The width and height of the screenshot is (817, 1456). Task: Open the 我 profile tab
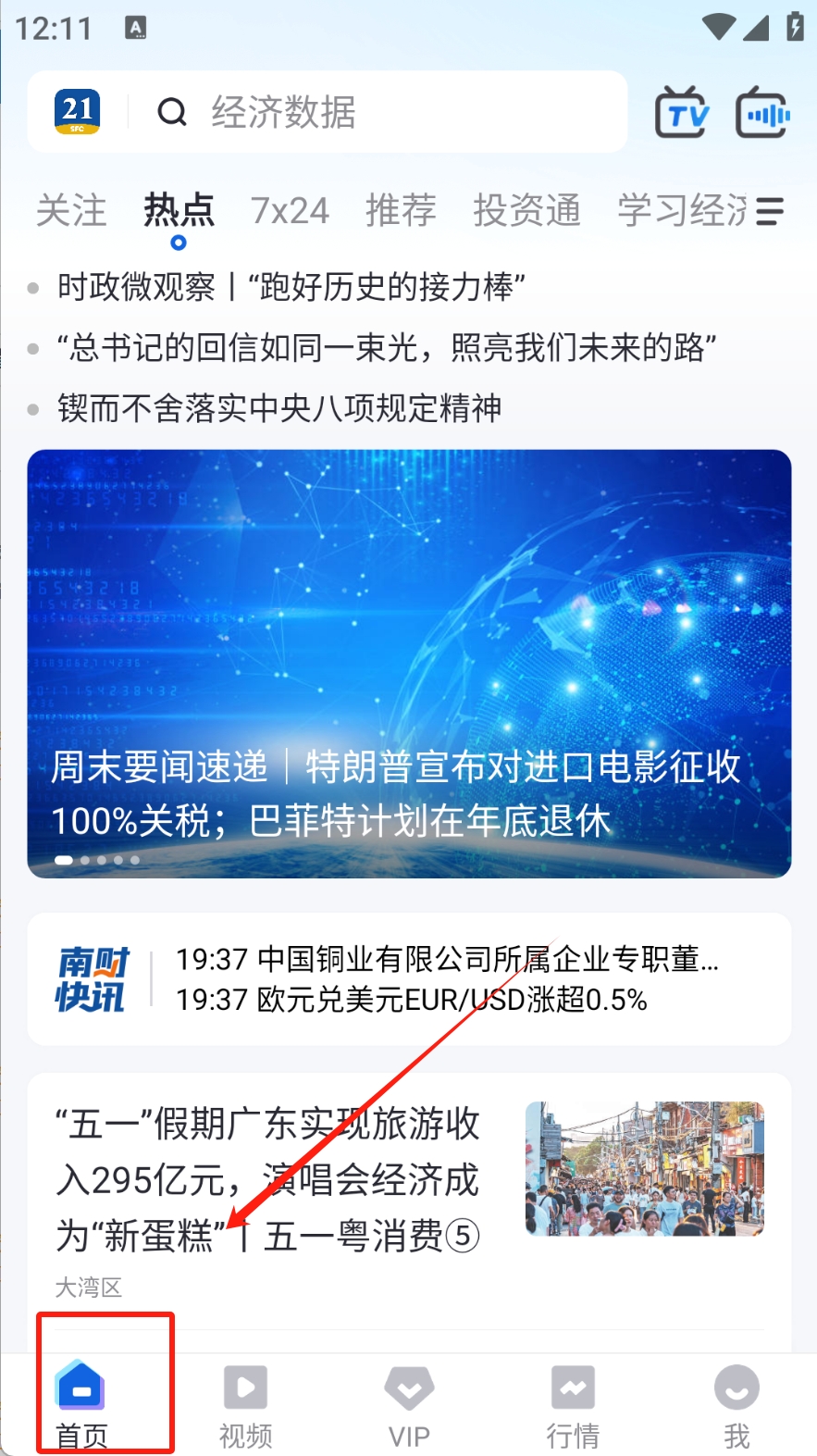pyautogui.click(x=737, y=1404)
